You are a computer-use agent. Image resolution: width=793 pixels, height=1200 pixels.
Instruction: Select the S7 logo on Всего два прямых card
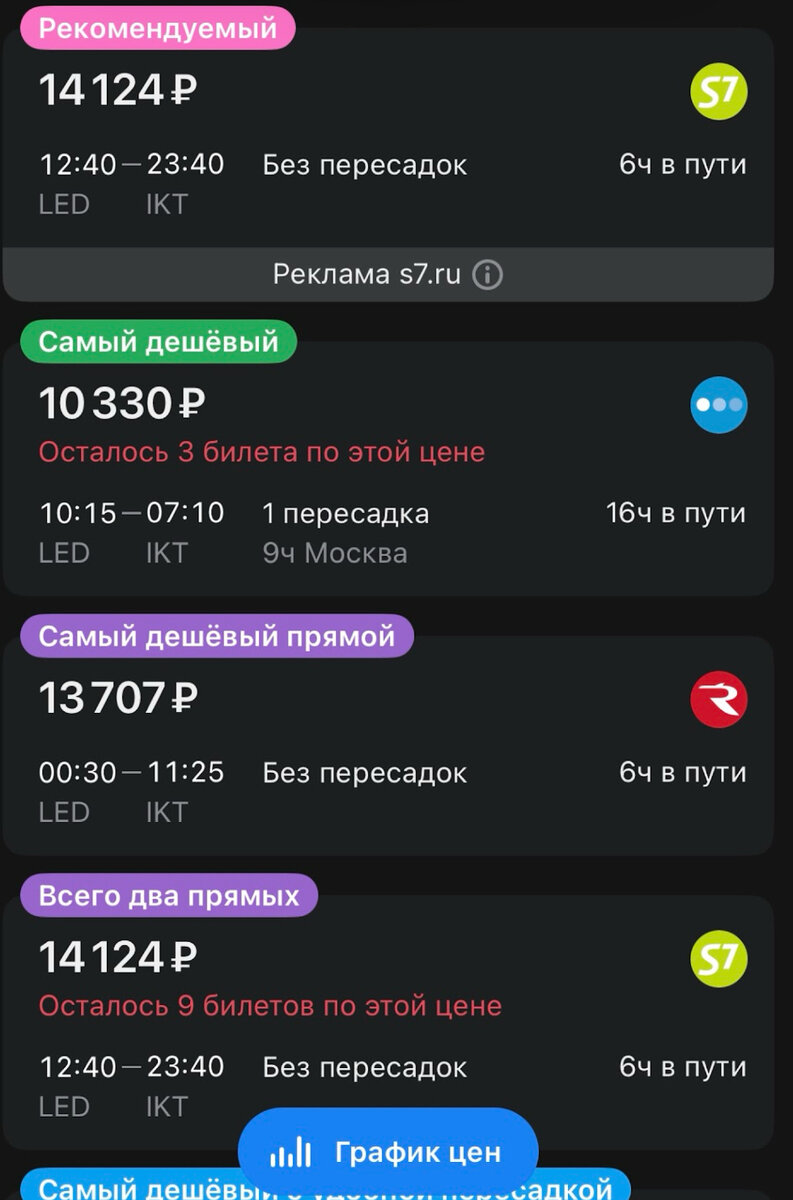[x=720, y=958]
